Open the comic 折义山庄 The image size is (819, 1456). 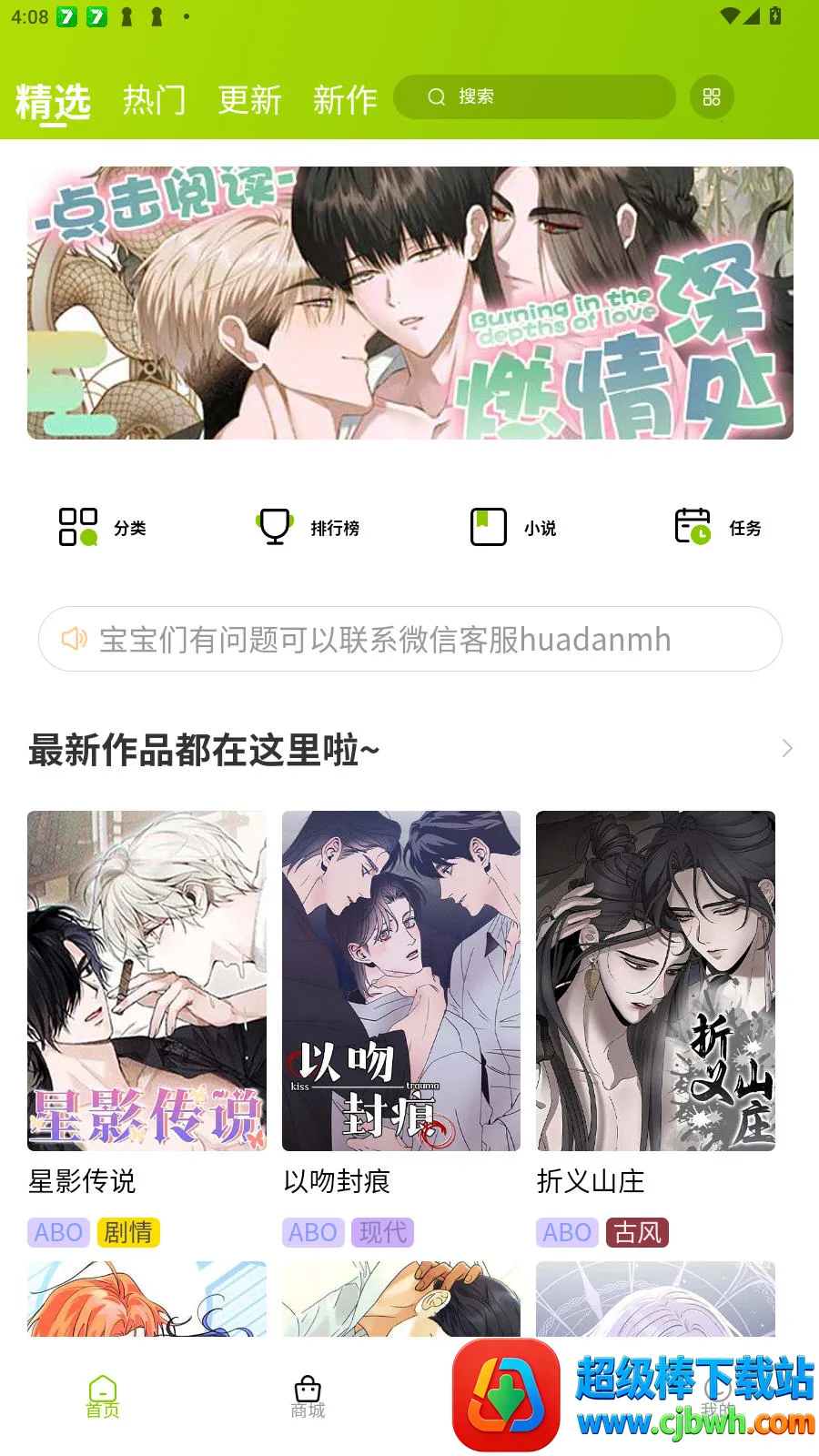click(x=655, y=981)
